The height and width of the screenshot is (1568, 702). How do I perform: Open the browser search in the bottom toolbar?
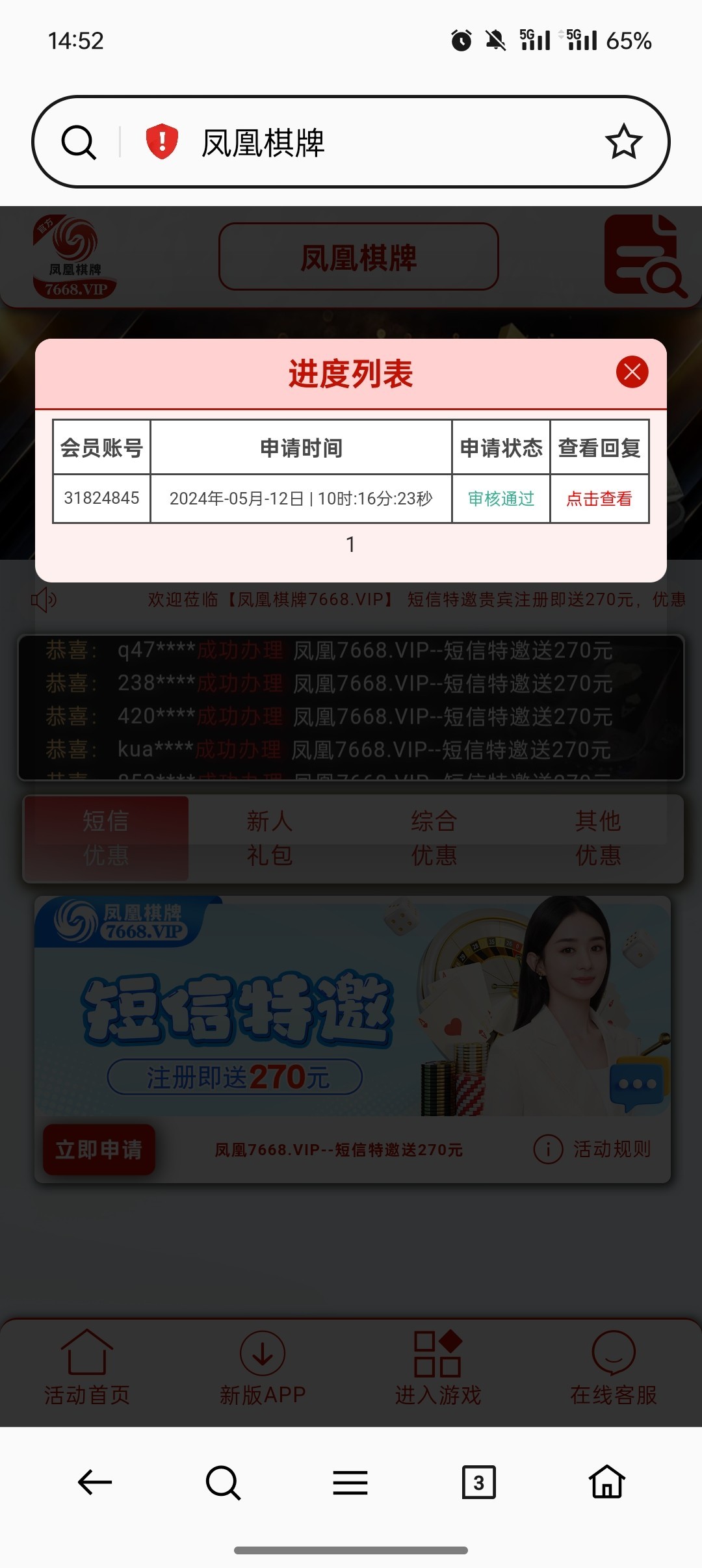coord(223,1483)
